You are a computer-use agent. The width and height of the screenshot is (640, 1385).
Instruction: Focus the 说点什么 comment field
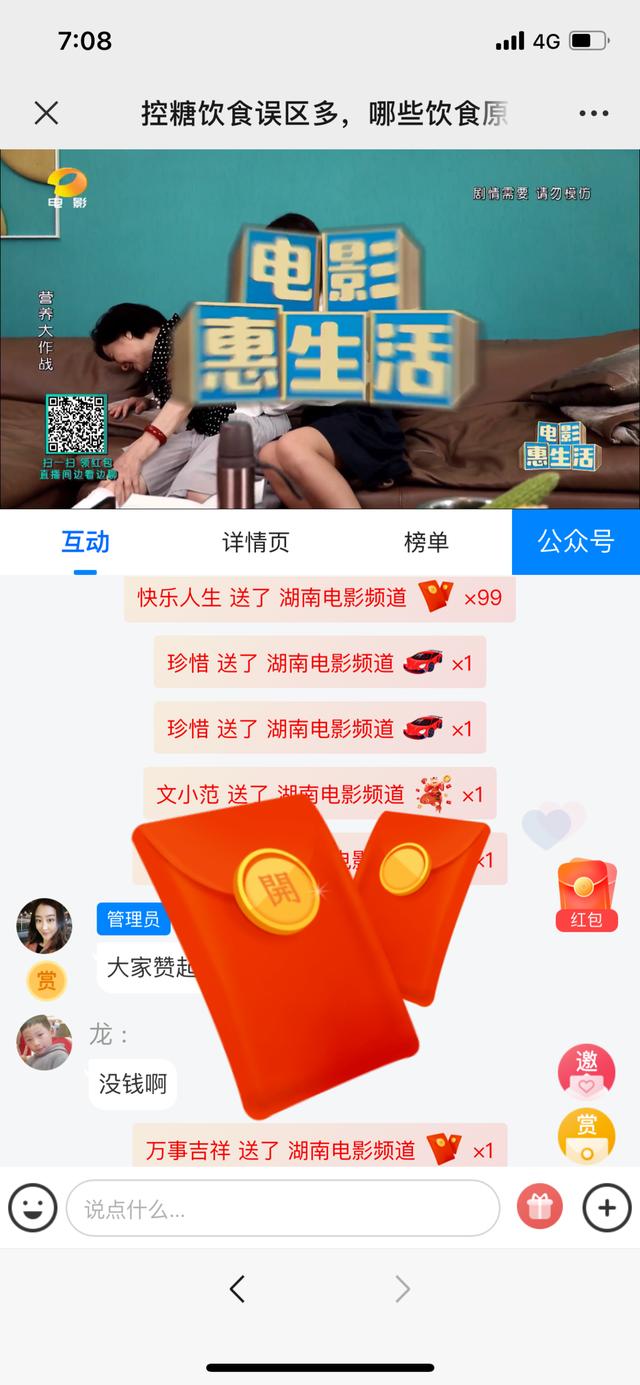click(283, 1208)
